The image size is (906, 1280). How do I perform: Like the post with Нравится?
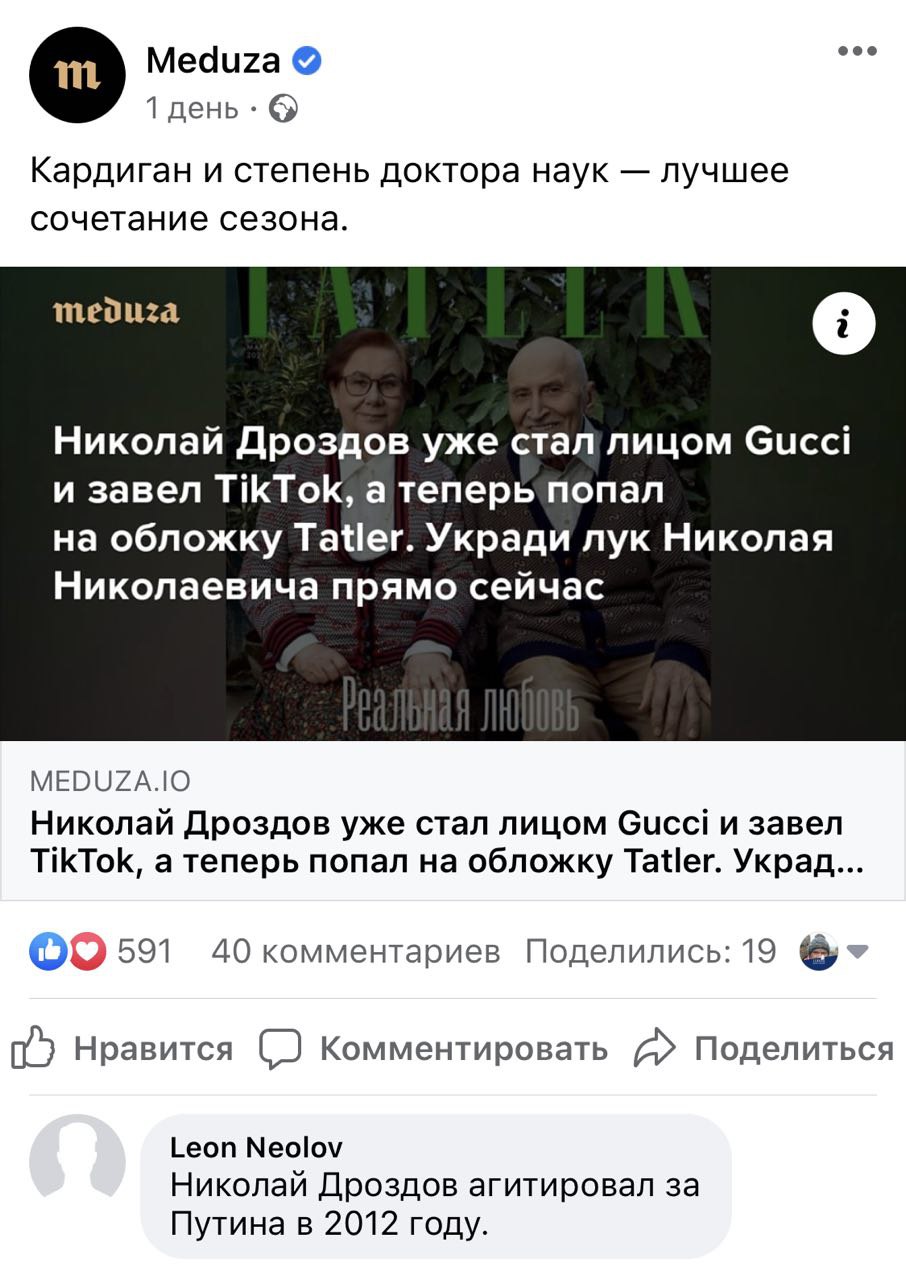click(122, 1047)
